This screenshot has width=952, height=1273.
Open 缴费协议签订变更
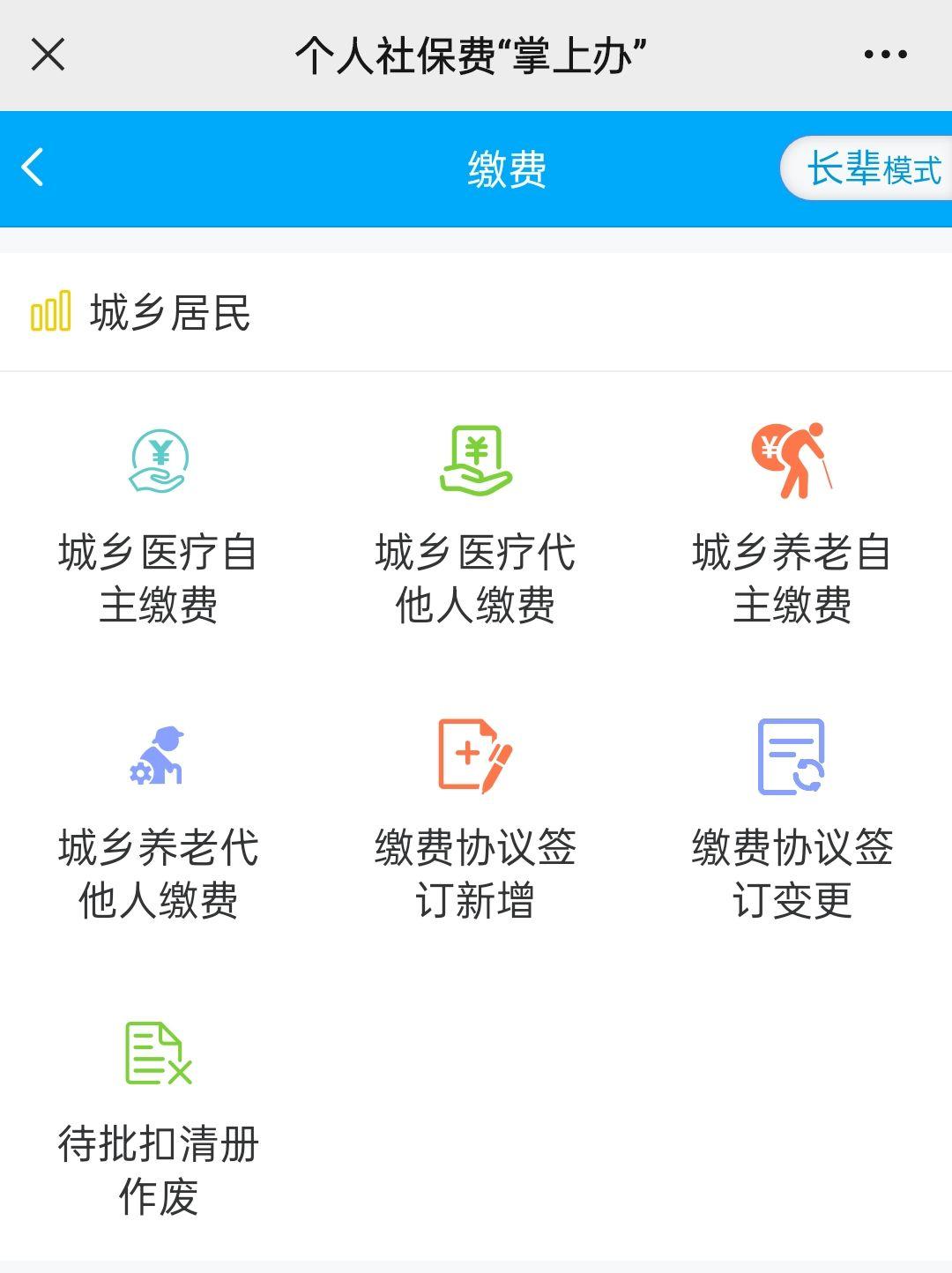coord(792,822)
